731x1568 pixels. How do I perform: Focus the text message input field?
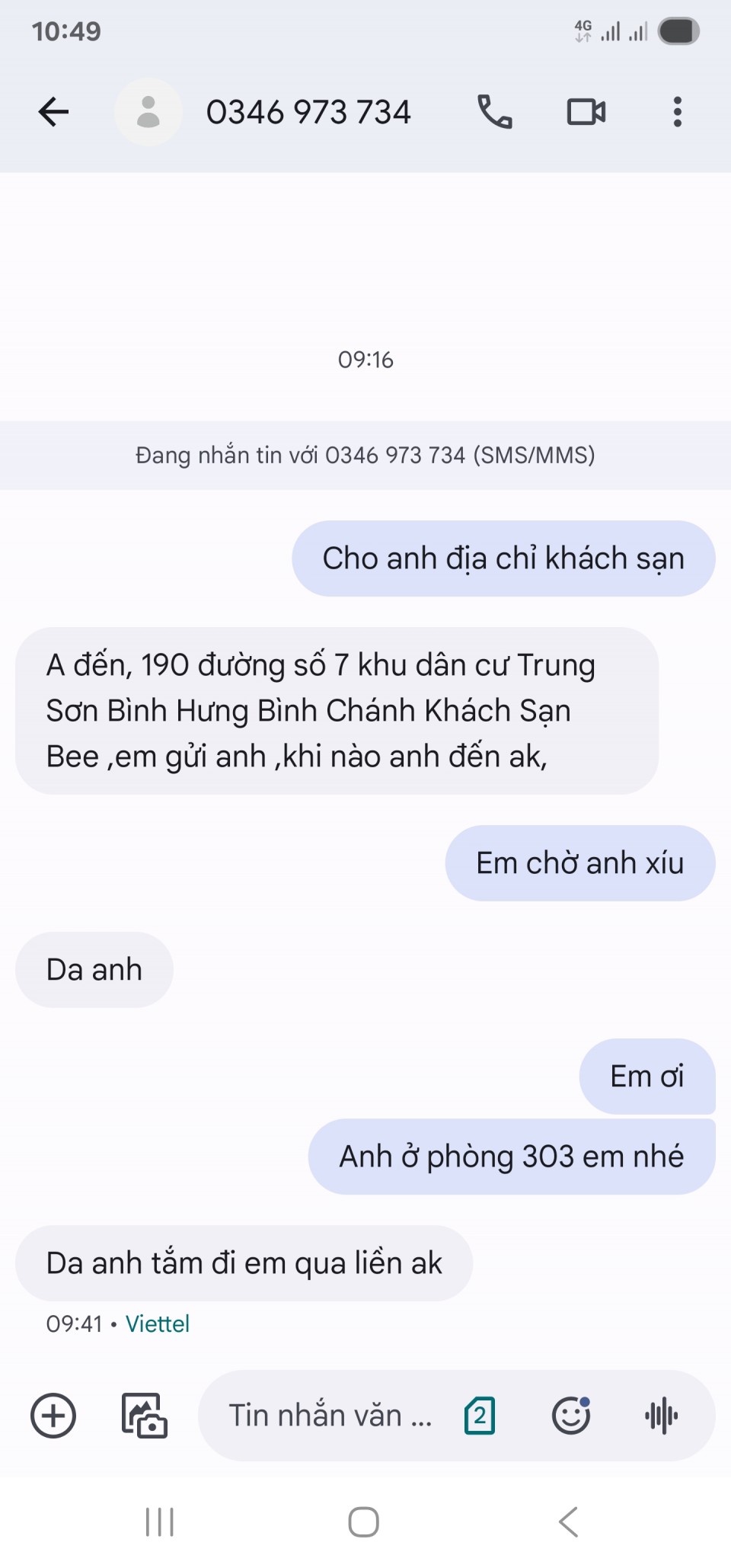(330, 1416)
